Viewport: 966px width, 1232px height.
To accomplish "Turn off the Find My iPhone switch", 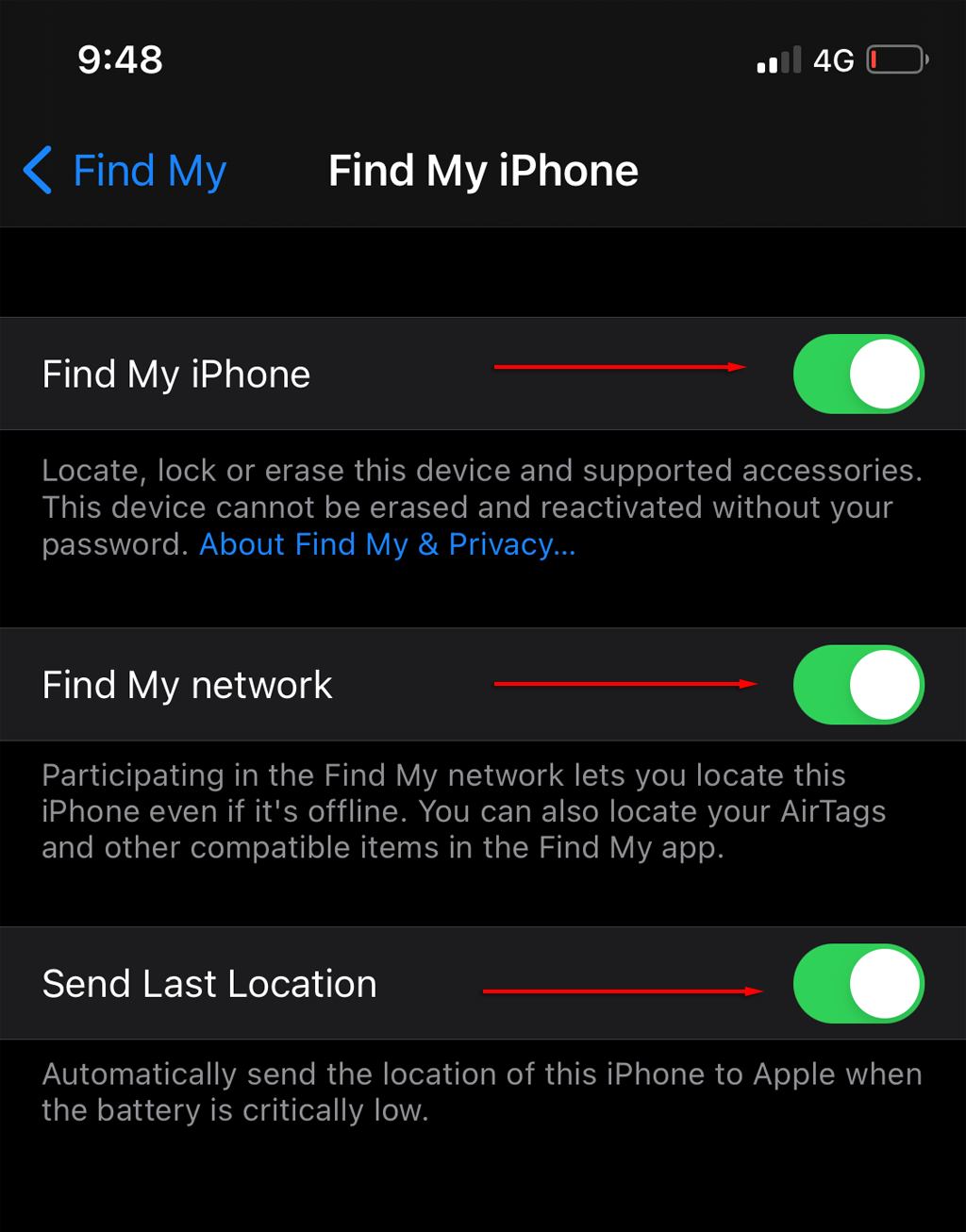I will point(858,375).
